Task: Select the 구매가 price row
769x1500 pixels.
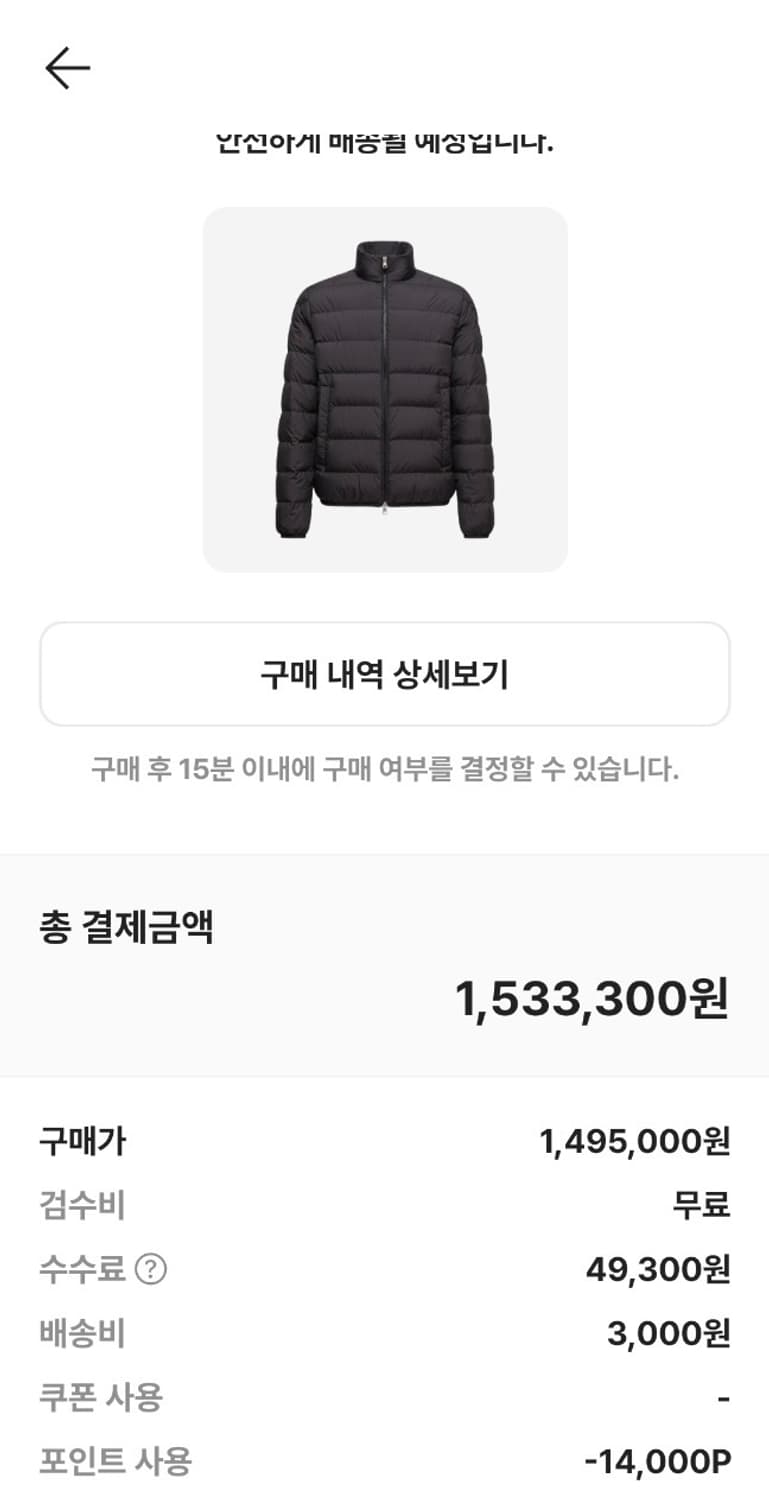Action: pos(384,1143)
